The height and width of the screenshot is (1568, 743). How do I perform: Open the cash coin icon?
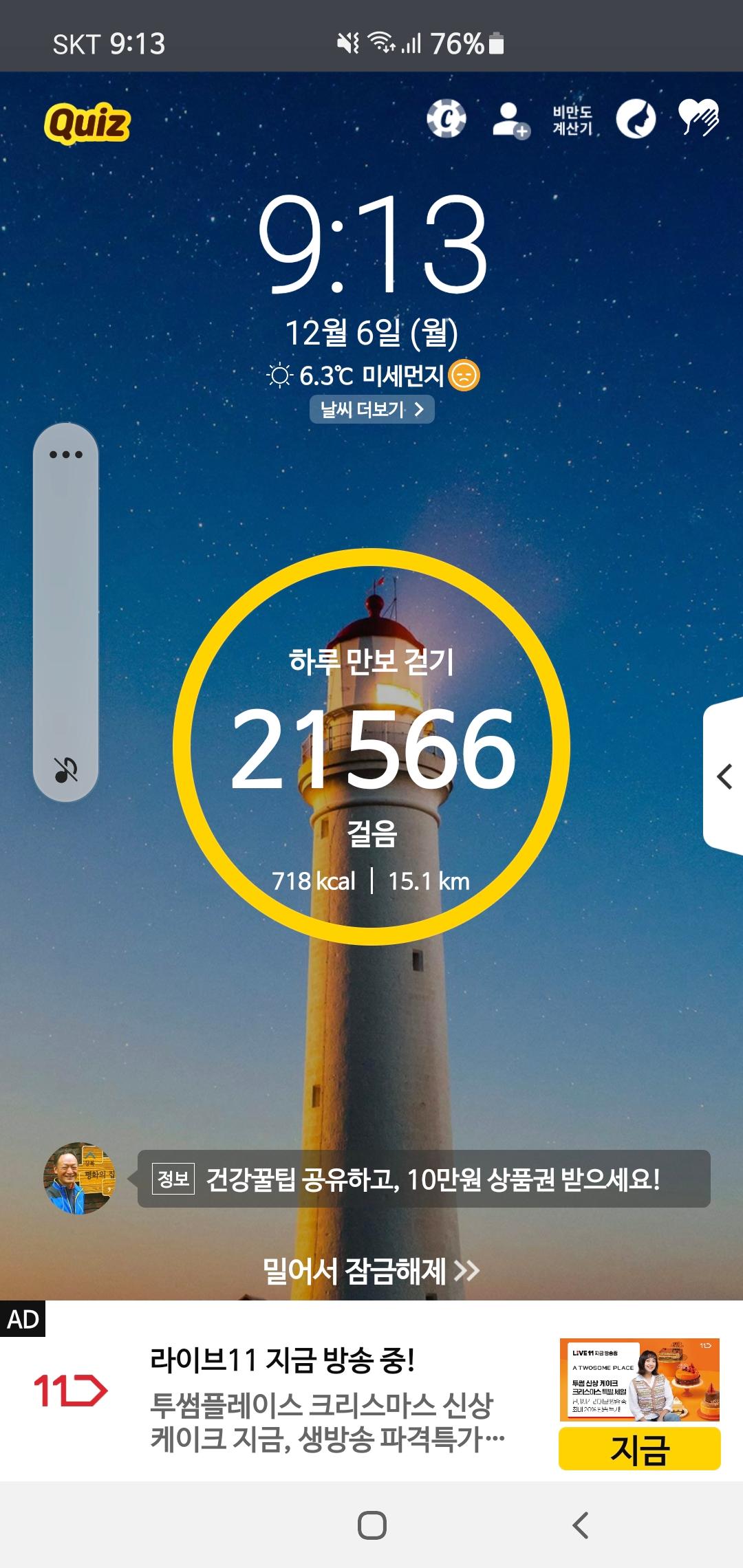[446, 118]
